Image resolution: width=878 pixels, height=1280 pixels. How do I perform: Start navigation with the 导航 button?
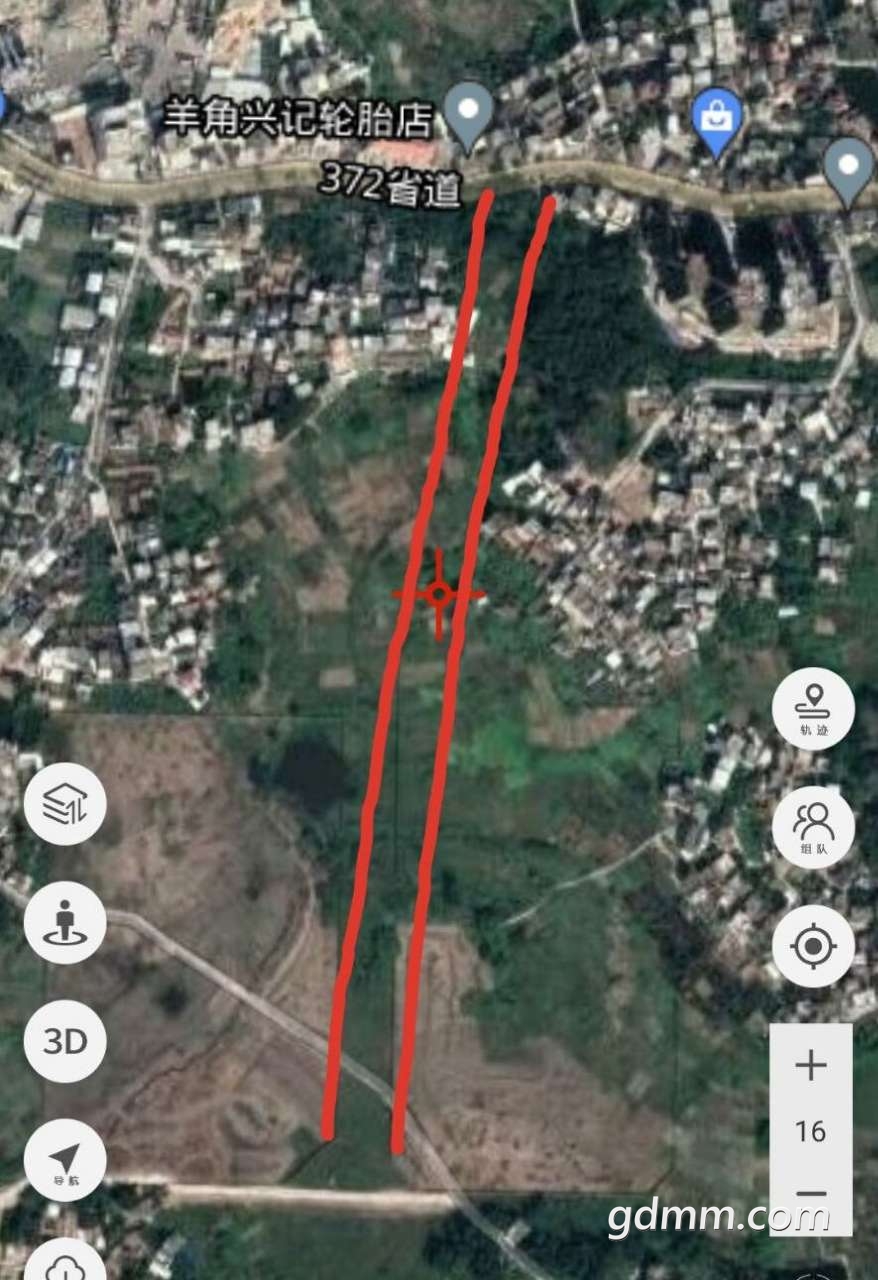pyautogui.click(x=65, y=1160)
